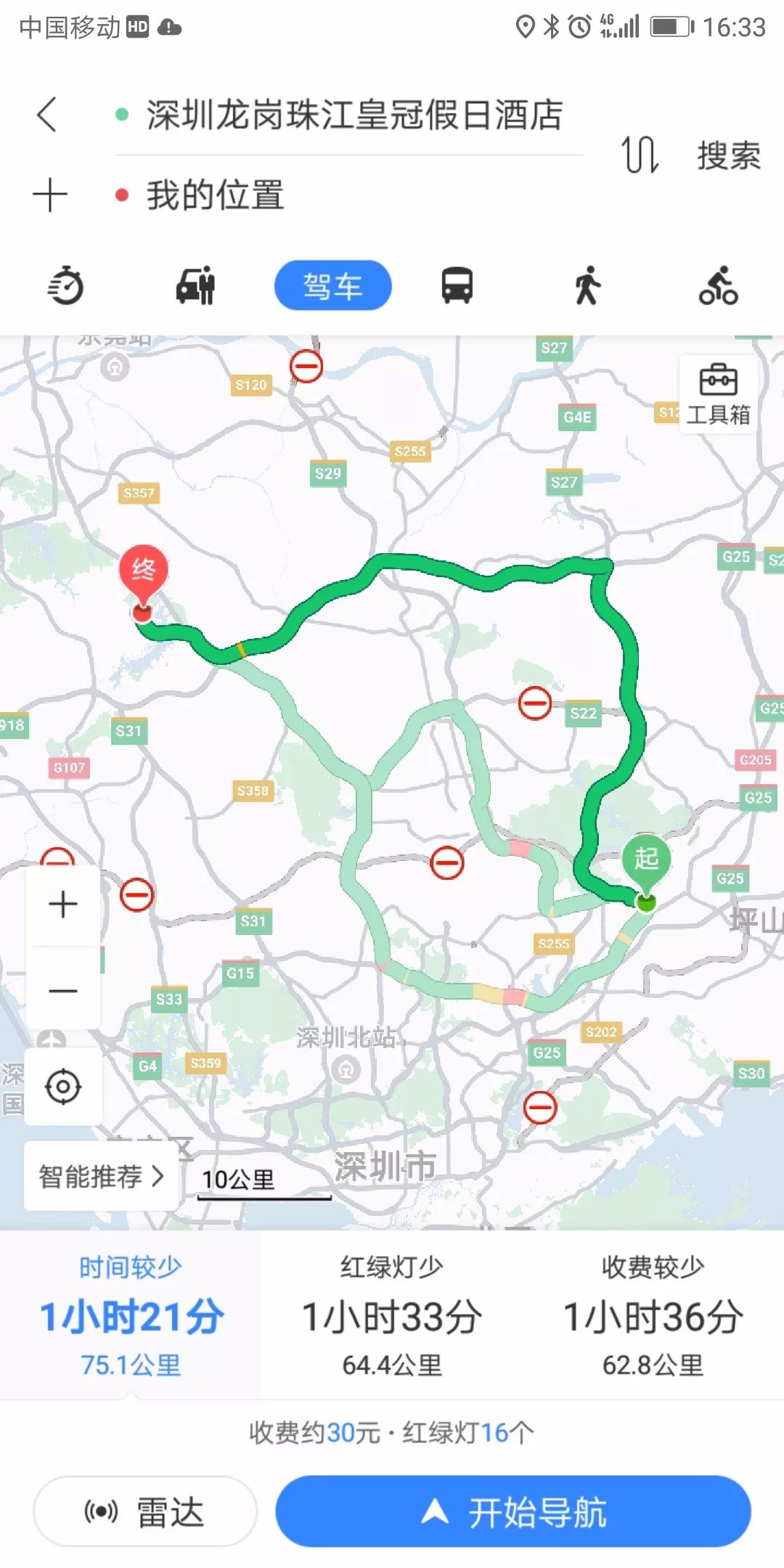Tap the 搜索 button
The height and width of the screenshot is (1568, 784).
pos(728,155)
